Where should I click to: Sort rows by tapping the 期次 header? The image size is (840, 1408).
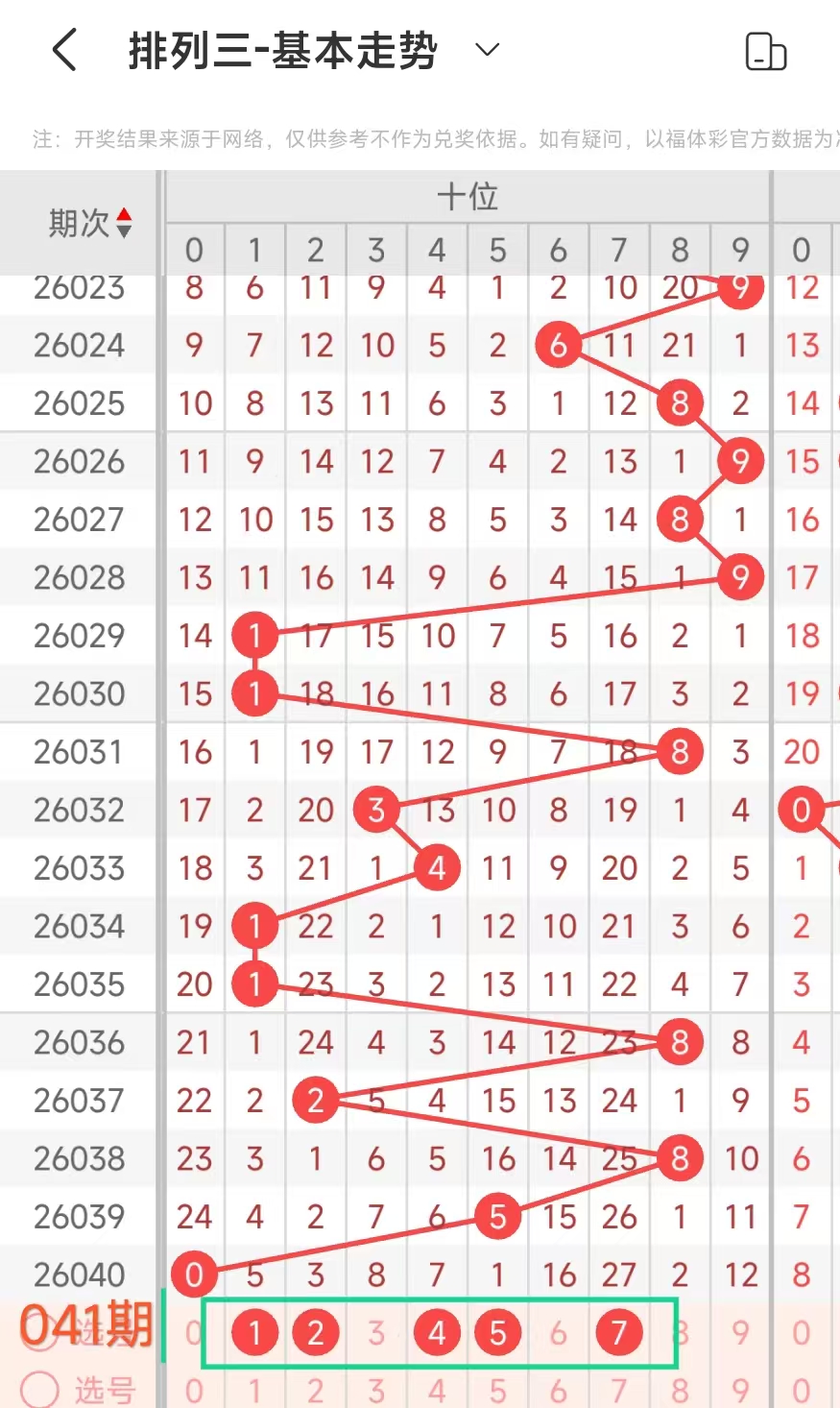(x=89, y=224)
